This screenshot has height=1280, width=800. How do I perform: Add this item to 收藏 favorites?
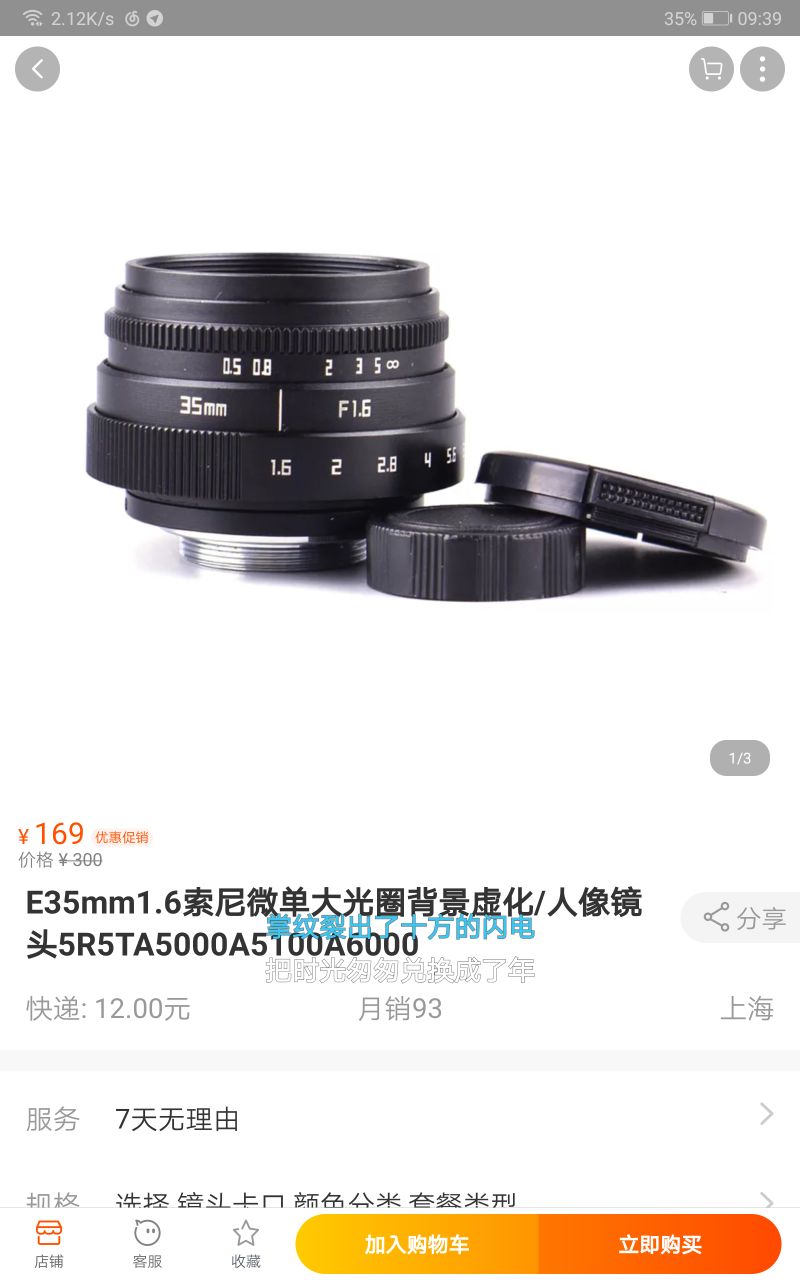pyautogui.click(x=246, y=1243)
